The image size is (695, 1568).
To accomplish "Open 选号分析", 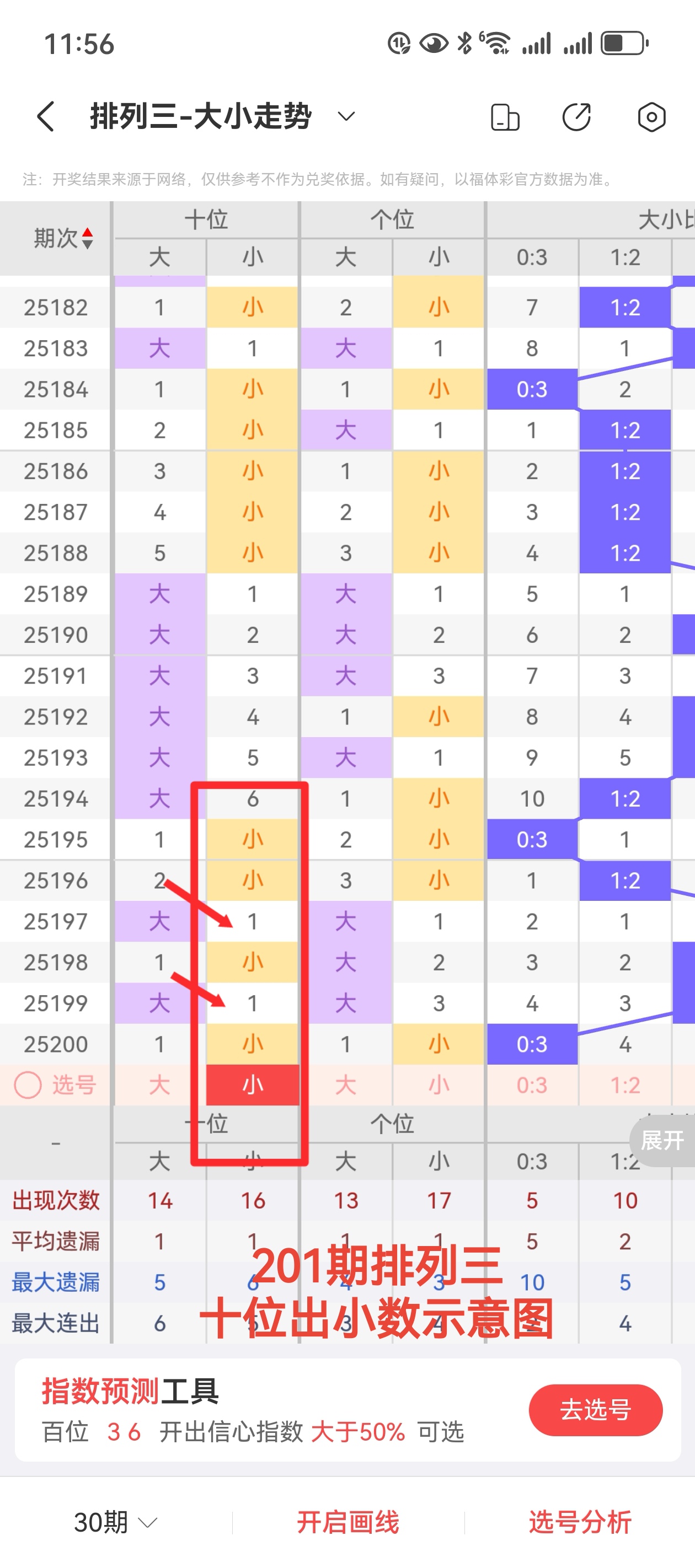I will [579, 1522].
